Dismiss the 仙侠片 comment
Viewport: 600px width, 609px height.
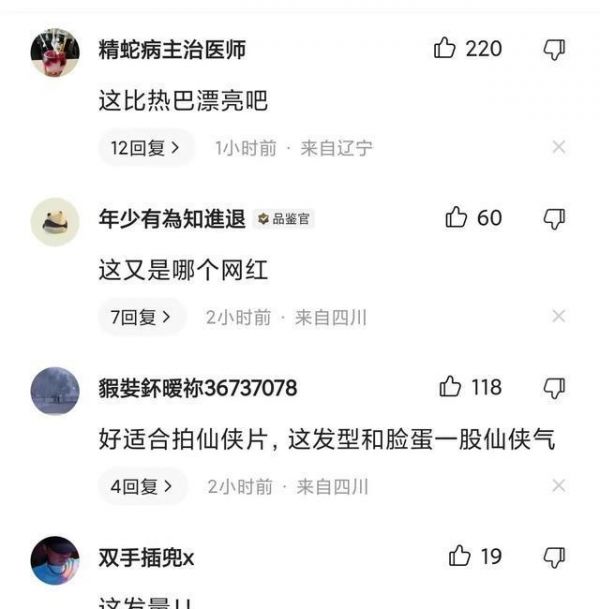pyautogui.click(x=559, y=485)
